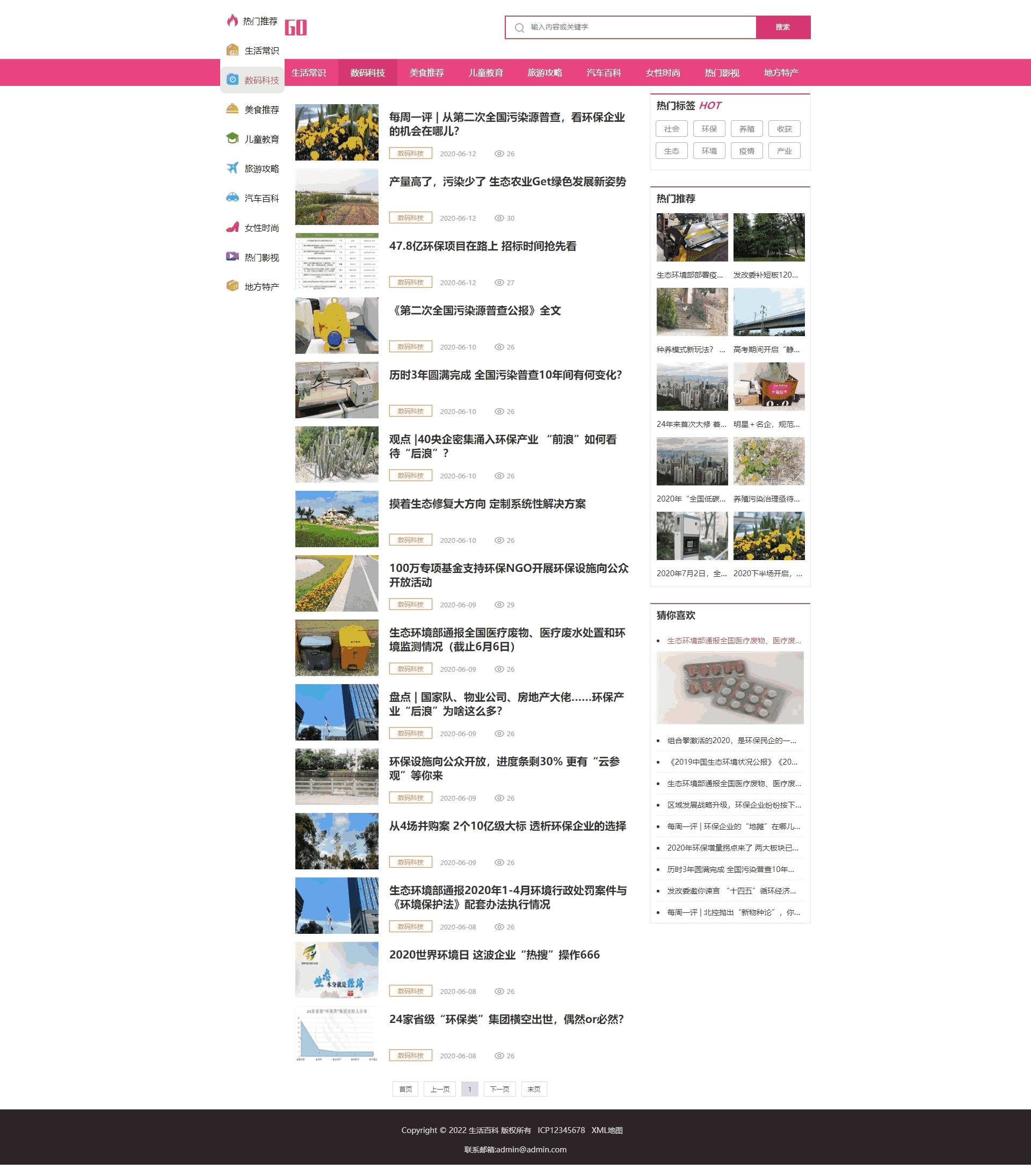Click the 地方特产 box icon
The height and width of the screenshot is (1176, 1031).
233,286
